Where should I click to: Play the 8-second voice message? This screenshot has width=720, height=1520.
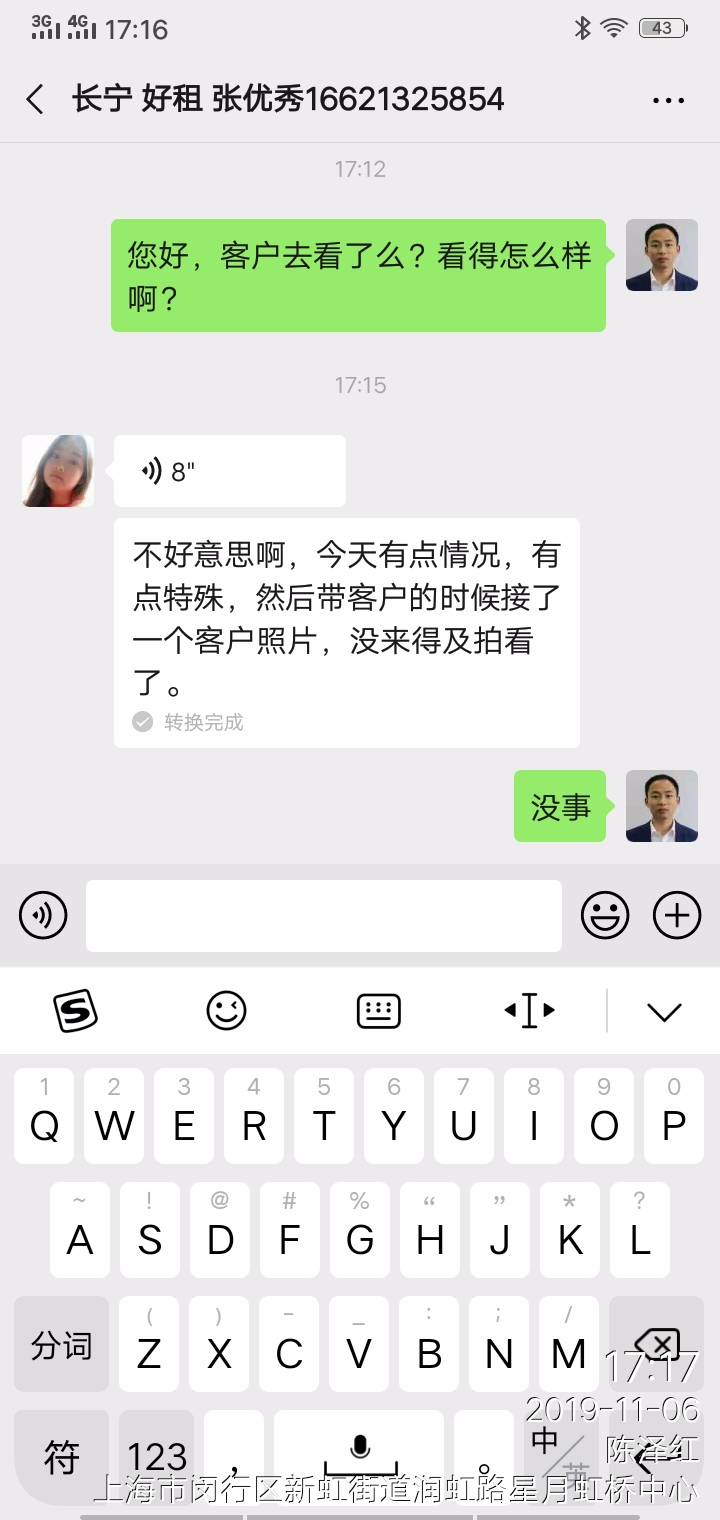229,471
